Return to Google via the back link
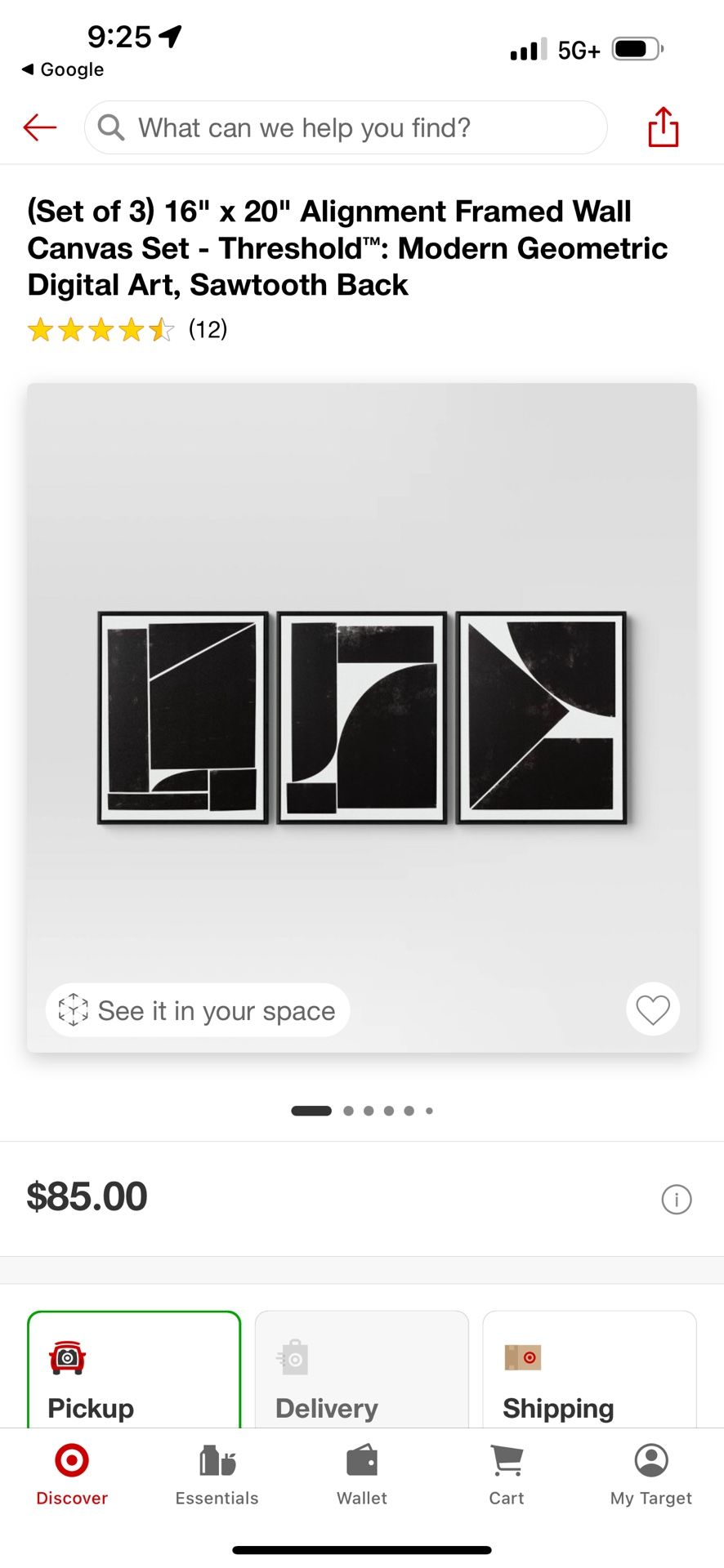Viewport: 724px width, 1568px height. (x=61, y=69)
